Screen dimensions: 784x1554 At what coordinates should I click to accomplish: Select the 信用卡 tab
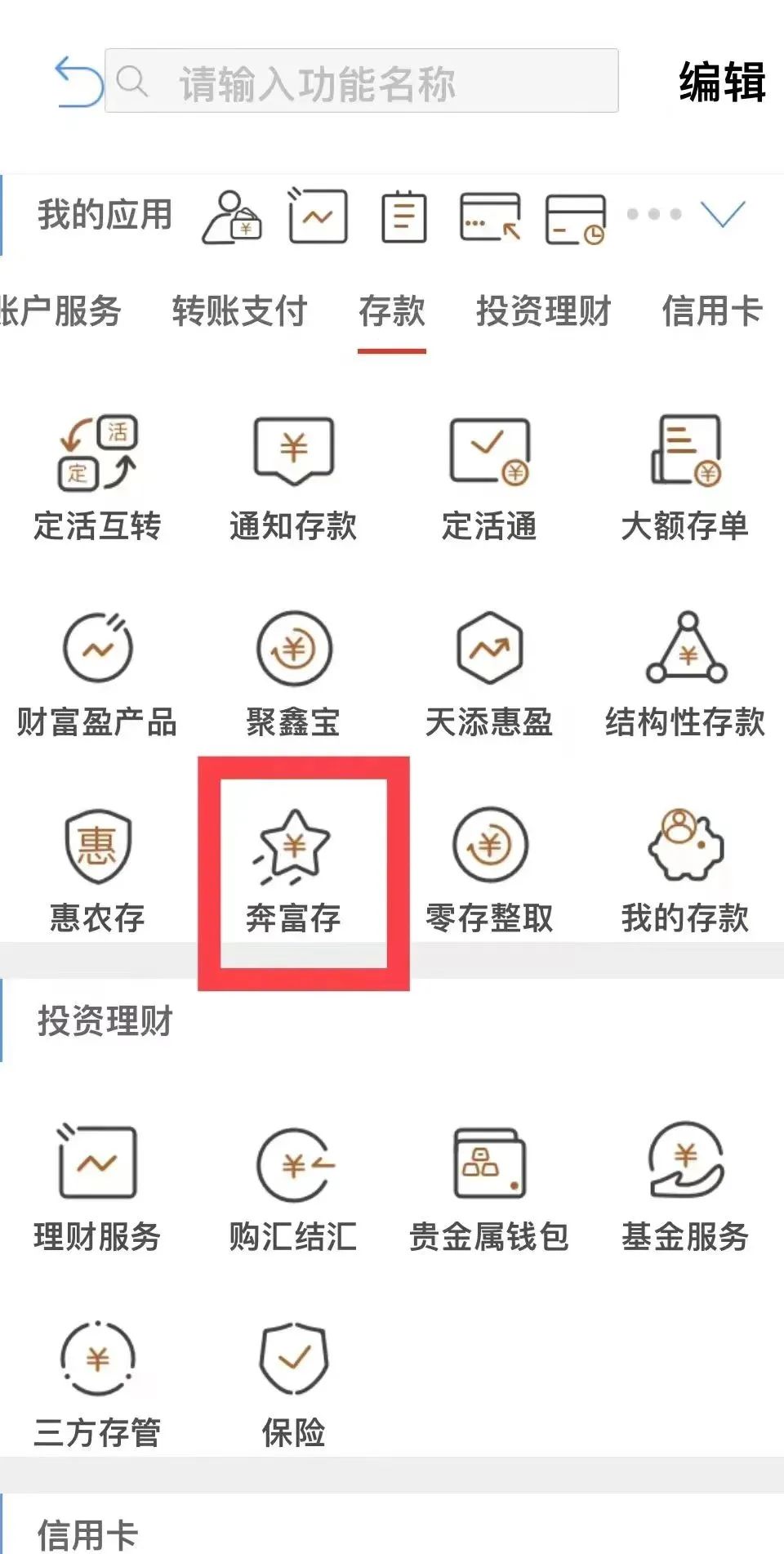click(712, 311)
